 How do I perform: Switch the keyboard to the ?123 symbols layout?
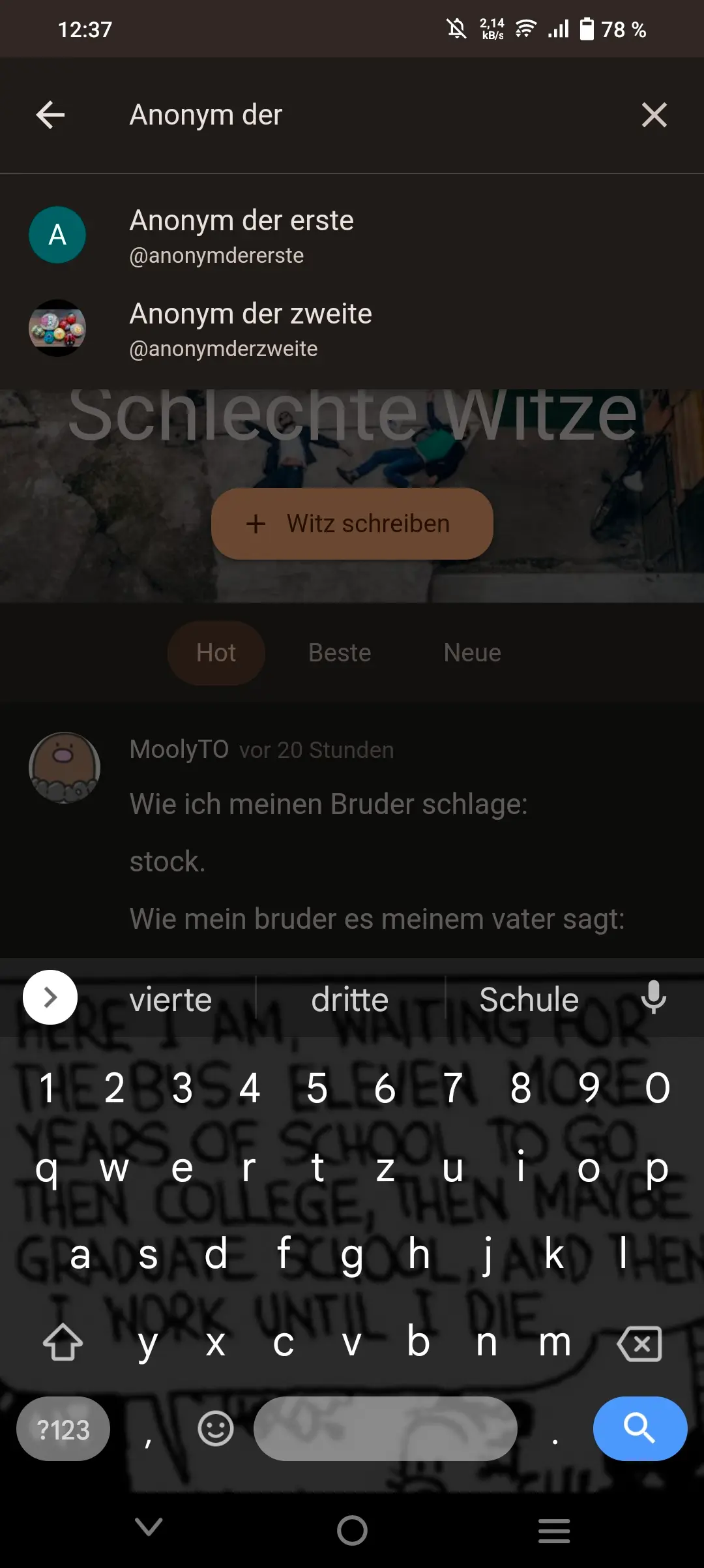tap(63, 1430)
